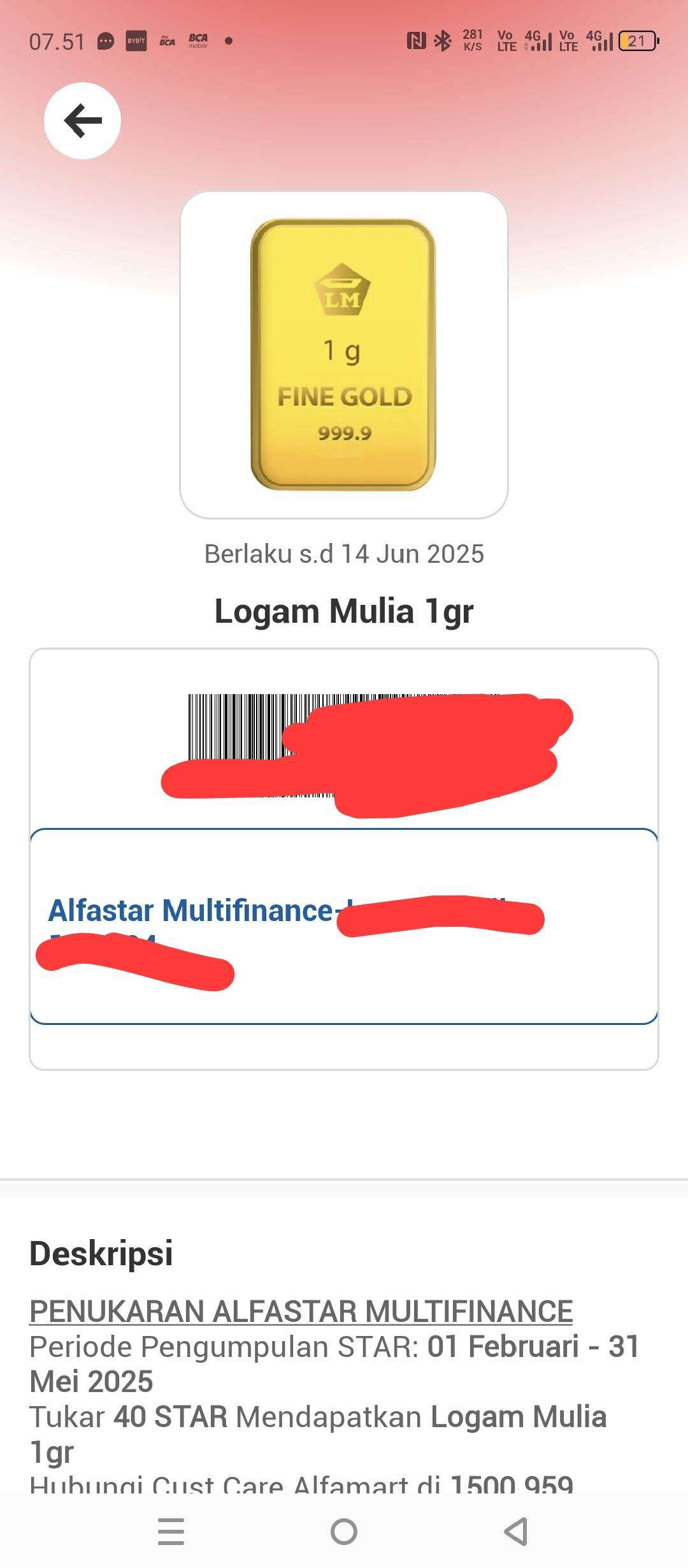The width and height of the screenshot is (688, 1568).
Task: Go to the system home screen
Action: point(344,1532)
